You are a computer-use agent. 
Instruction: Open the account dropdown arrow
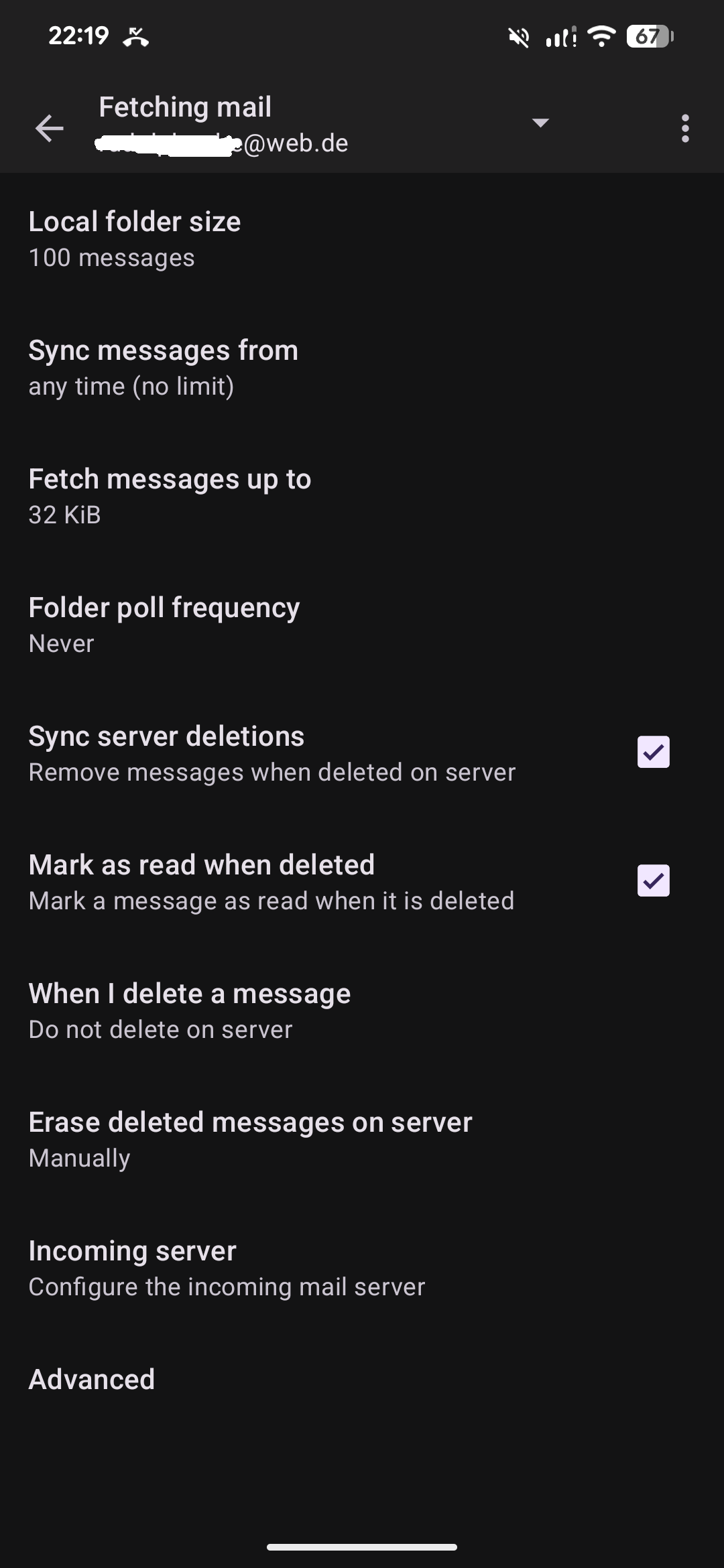[540, 123]
